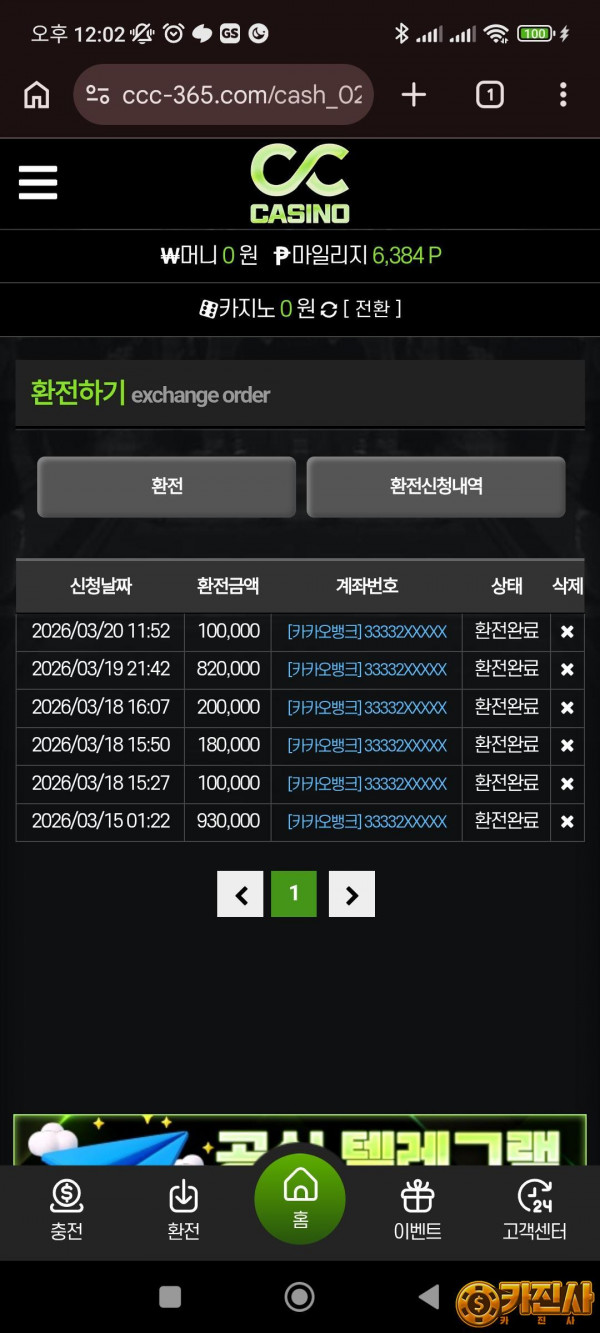This screenshot has width=600, height=1333.
Task: Delete the 2026/03/15 01:22 record
Action: coord(567,822)
